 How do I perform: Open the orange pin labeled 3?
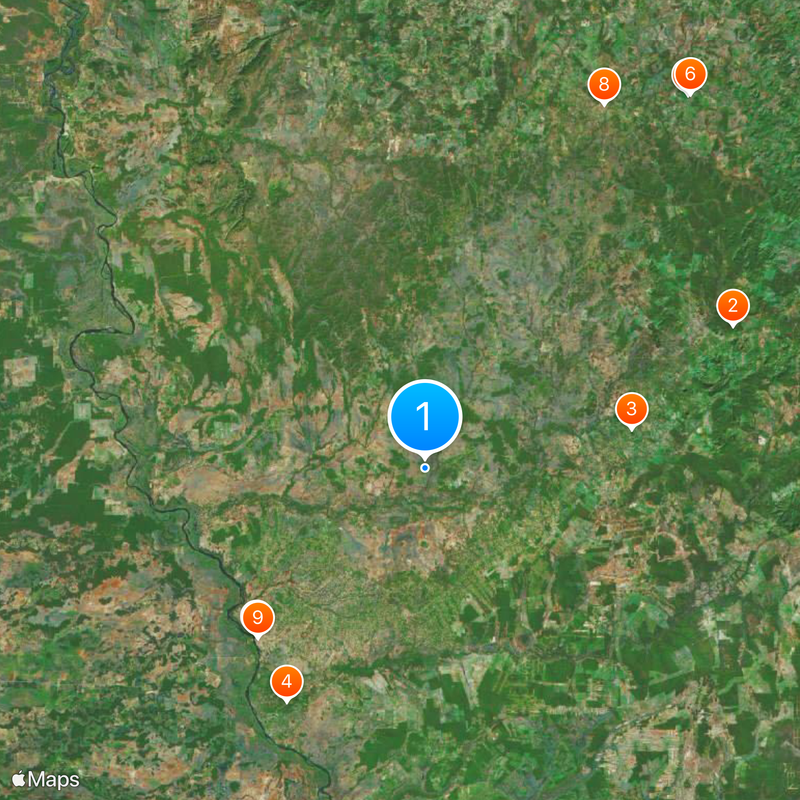tap(631, 409)
